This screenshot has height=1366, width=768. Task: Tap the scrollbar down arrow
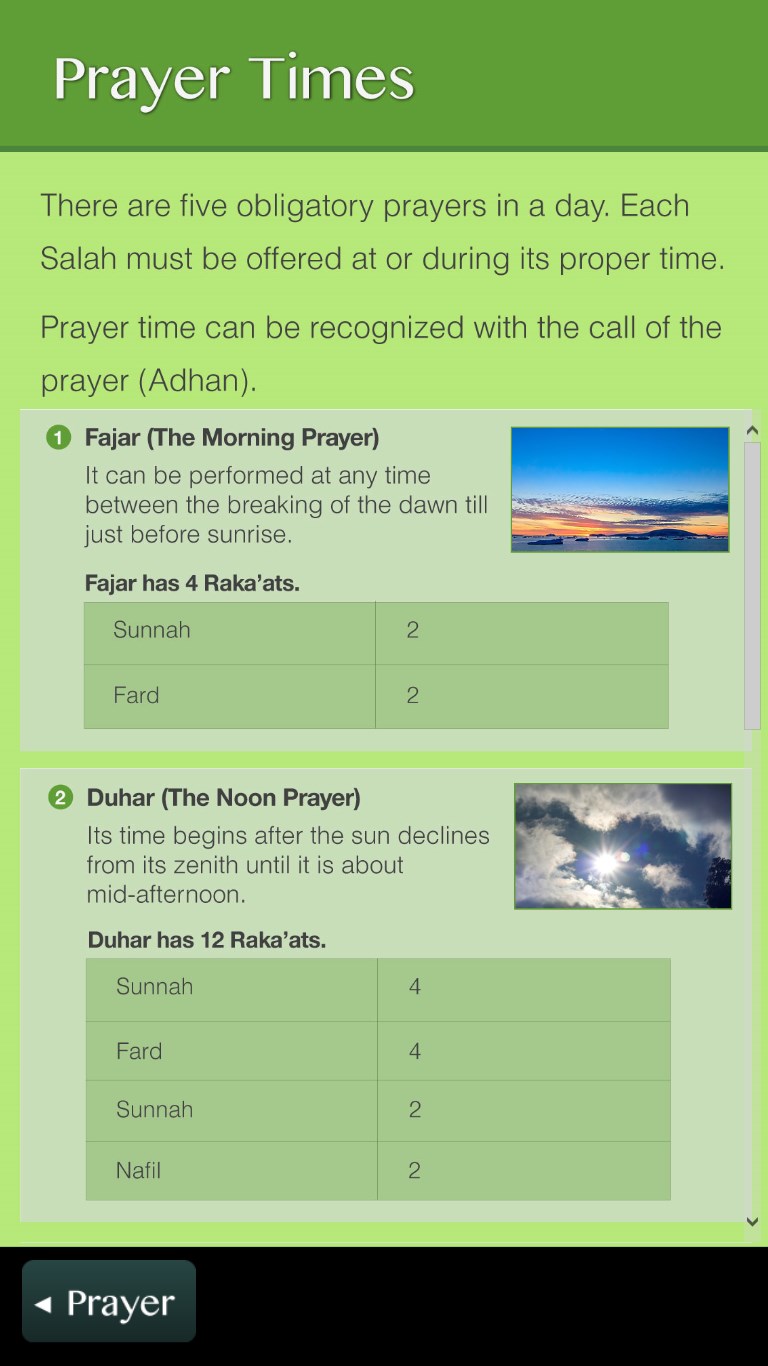753,1221
